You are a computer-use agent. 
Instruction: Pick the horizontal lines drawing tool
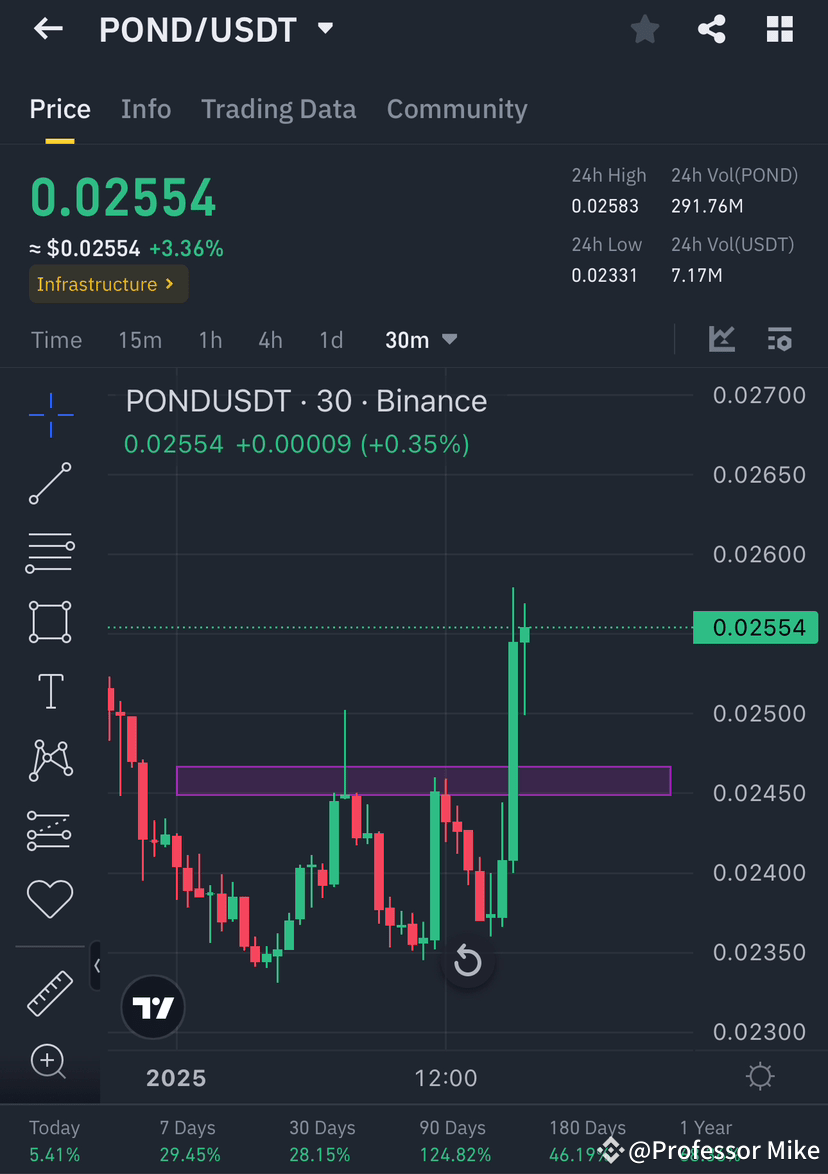point(50,553)
